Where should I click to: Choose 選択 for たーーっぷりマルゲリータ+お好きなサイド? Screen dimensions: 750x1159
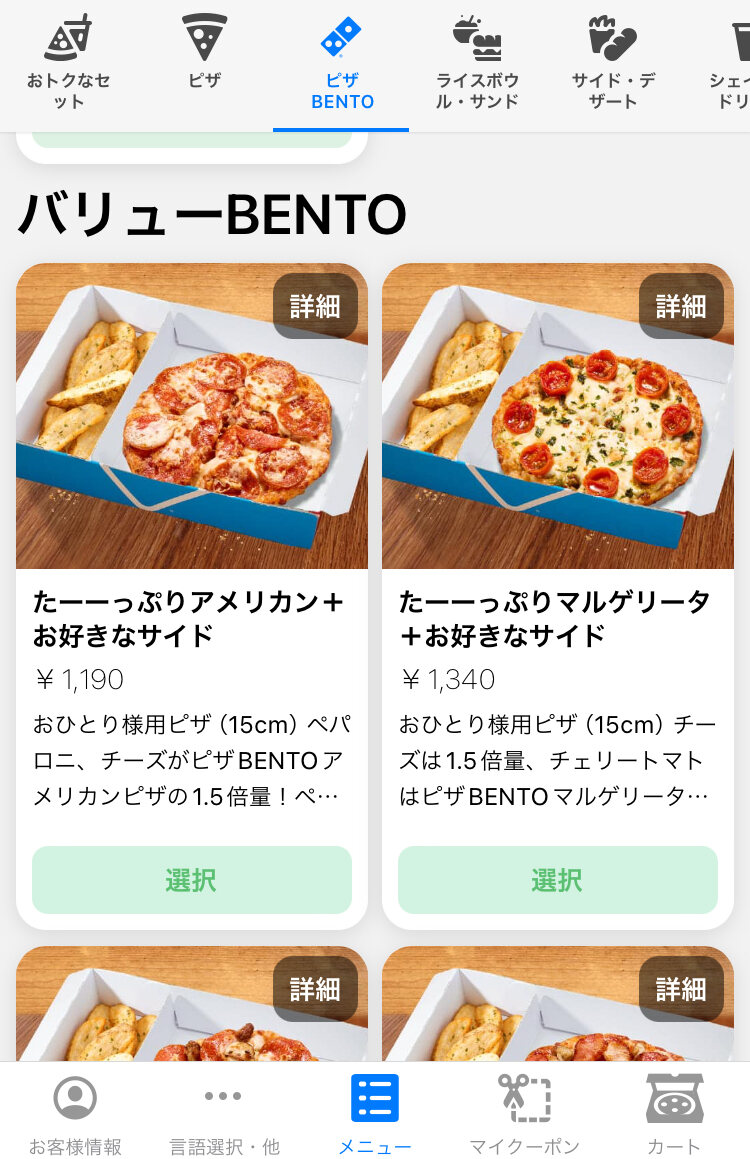[558, 880]
